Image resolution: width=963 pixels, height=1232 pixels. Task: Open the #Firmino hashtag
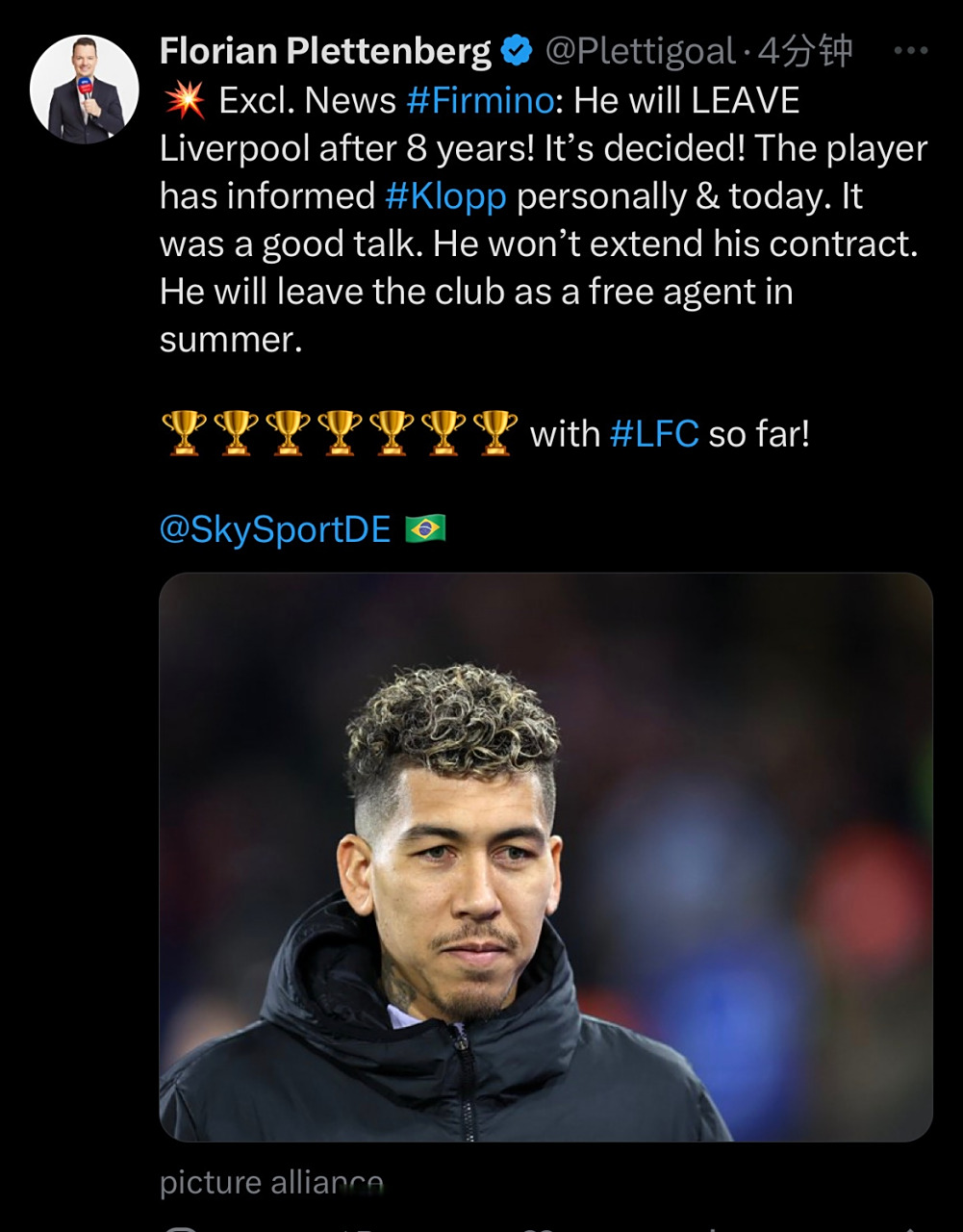(480, 100)
